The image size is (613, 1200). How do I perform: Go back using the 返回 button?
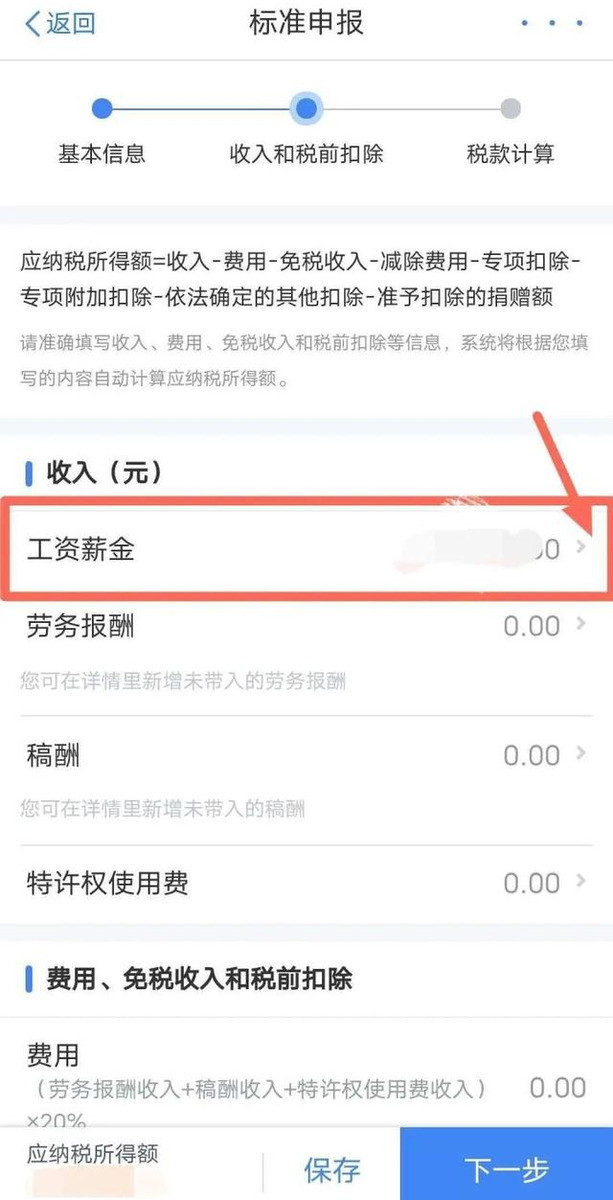pyautogui.click(x=60, y=25)
